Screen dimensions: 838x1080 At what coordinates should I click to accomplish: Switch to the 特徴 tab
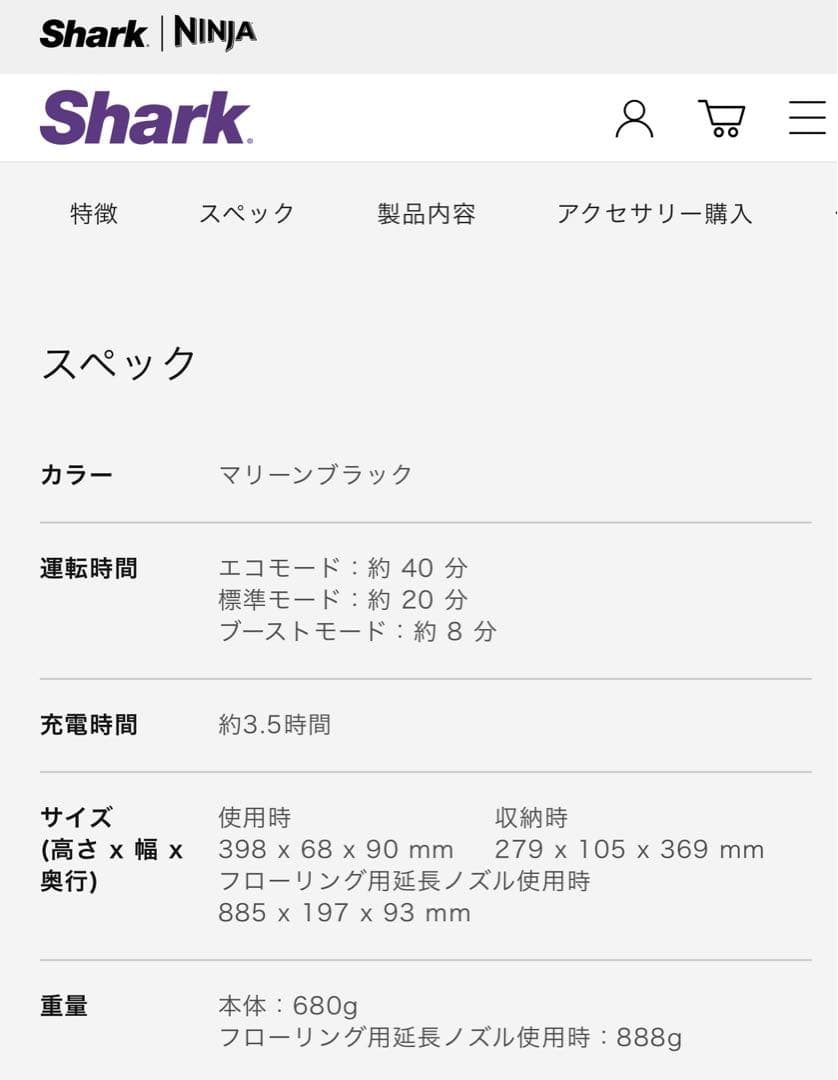pyautogui.click(x=94, y=213)
